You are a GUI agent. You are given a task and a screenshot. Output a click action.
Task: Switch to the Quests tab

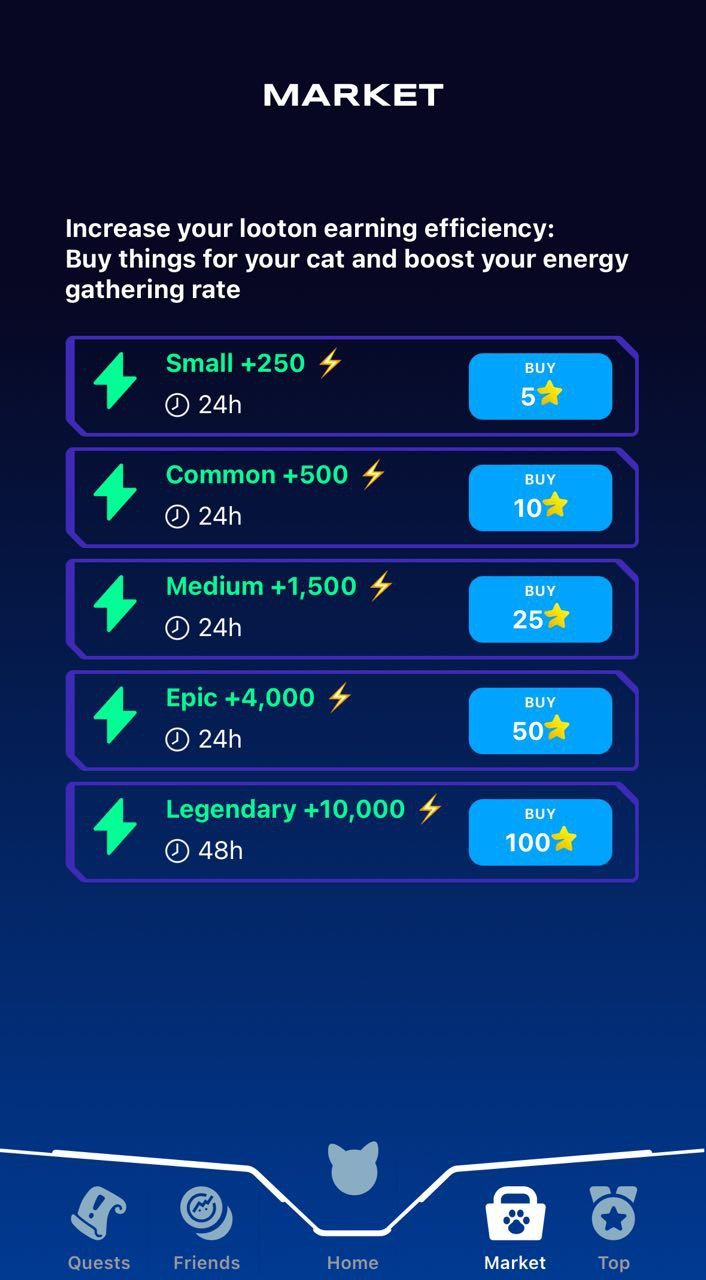coord(99,1227)
